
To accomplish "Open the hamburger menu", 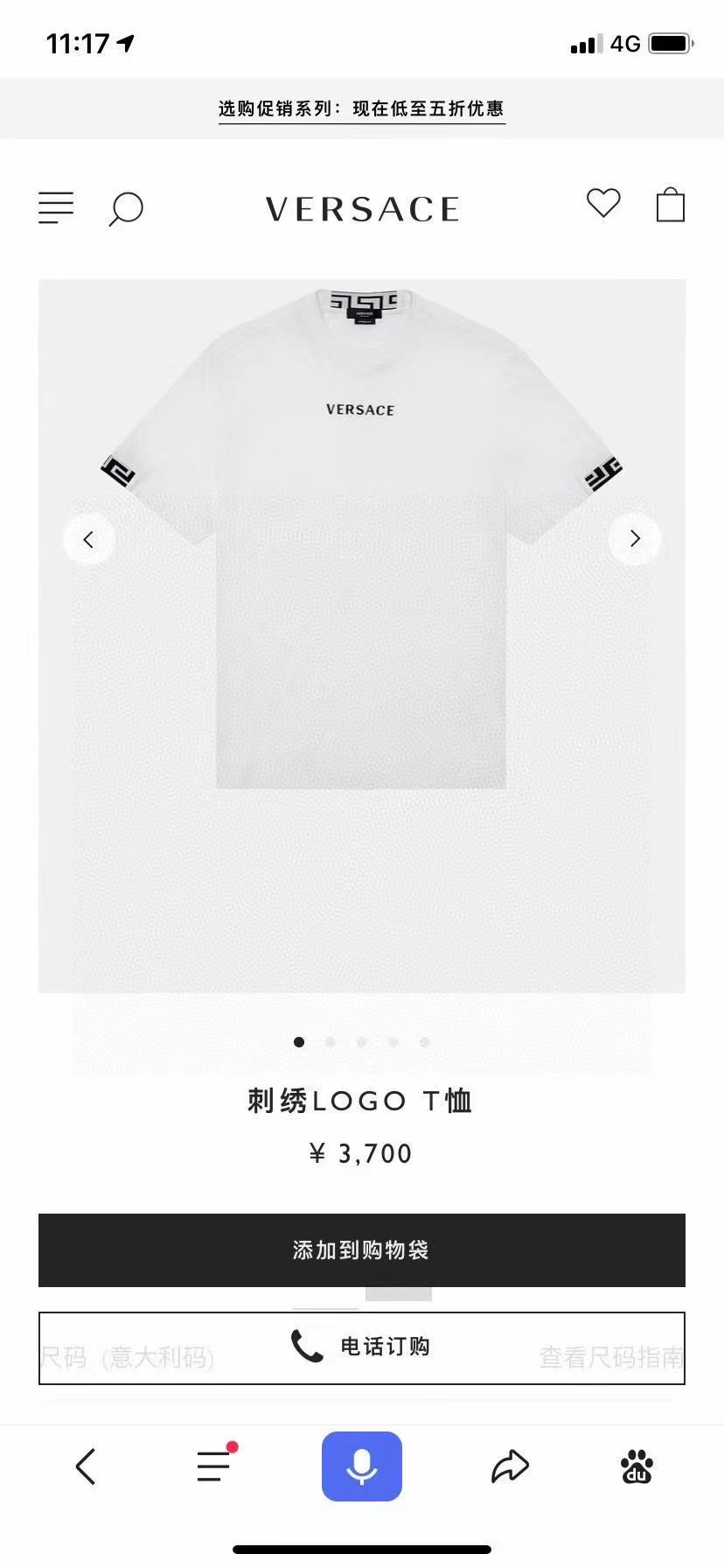I will coord(56,208).
